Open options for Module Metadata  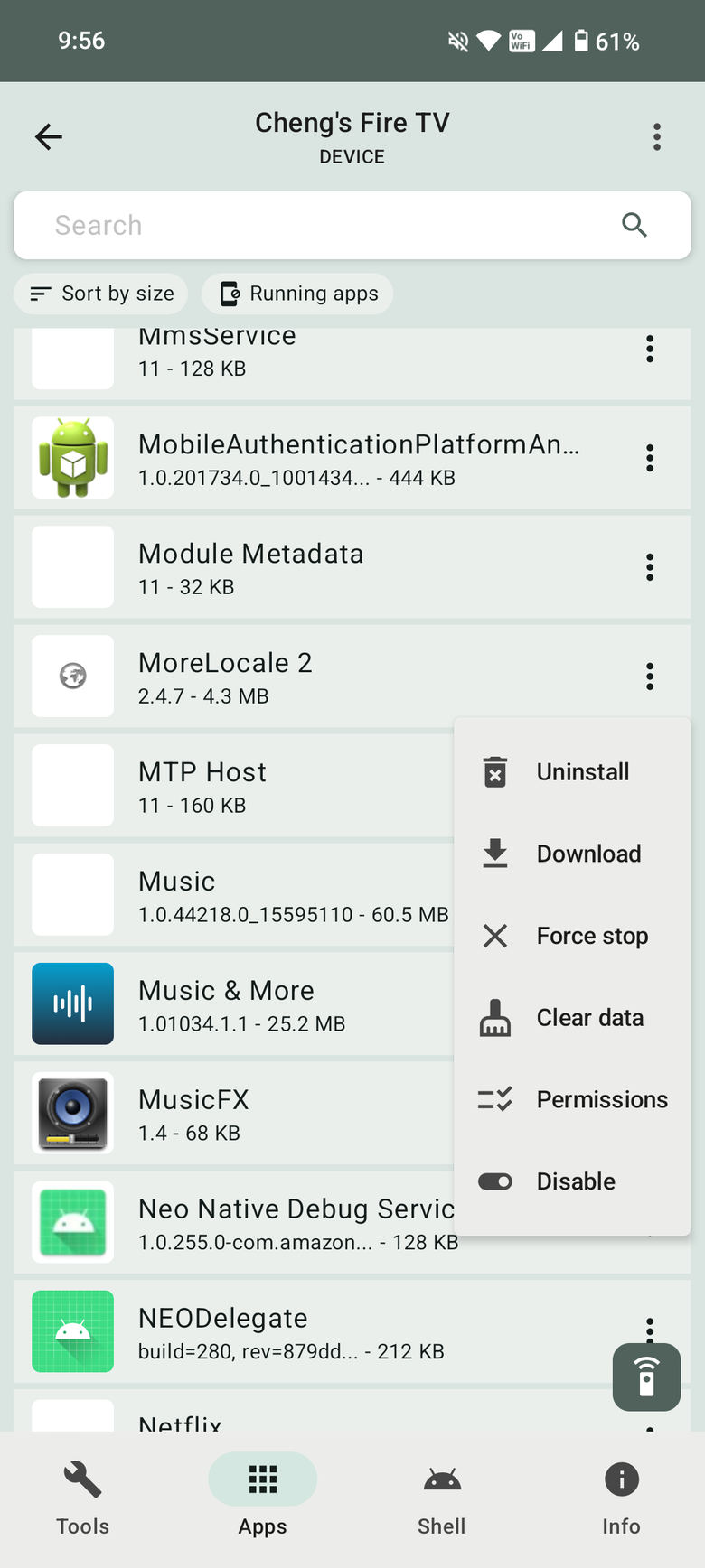coord(650,567)
